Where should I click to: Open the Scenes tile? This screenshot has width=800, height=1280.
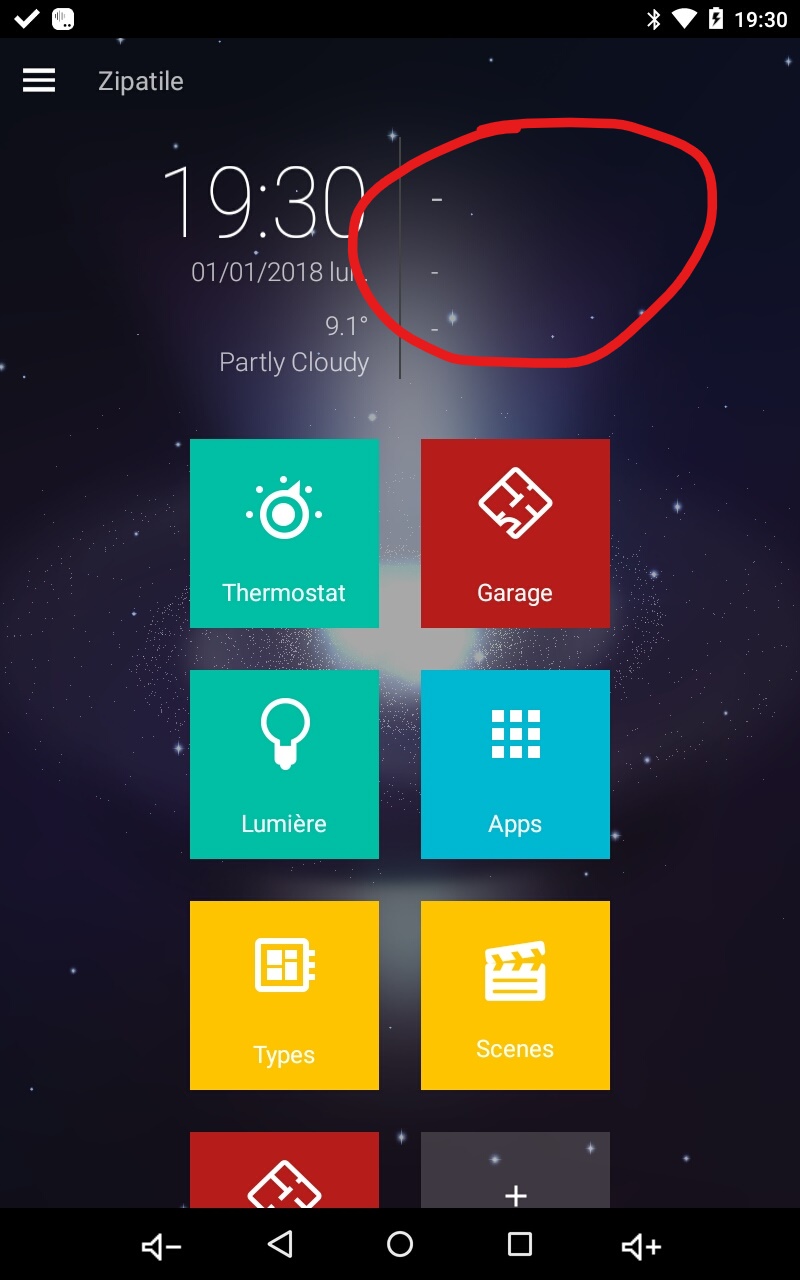point(515,995)
